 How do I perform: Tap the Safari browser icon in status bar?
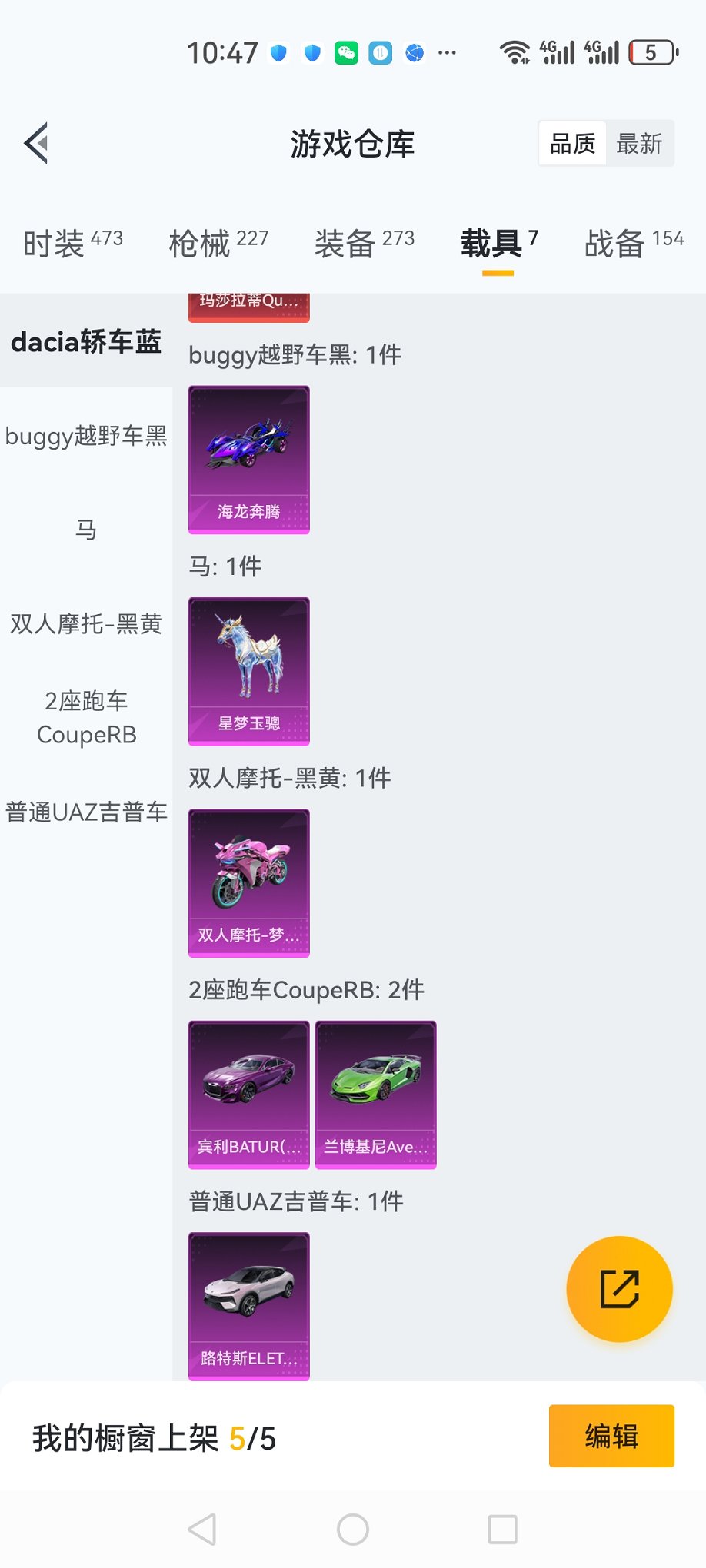click(x=415, y=52)
